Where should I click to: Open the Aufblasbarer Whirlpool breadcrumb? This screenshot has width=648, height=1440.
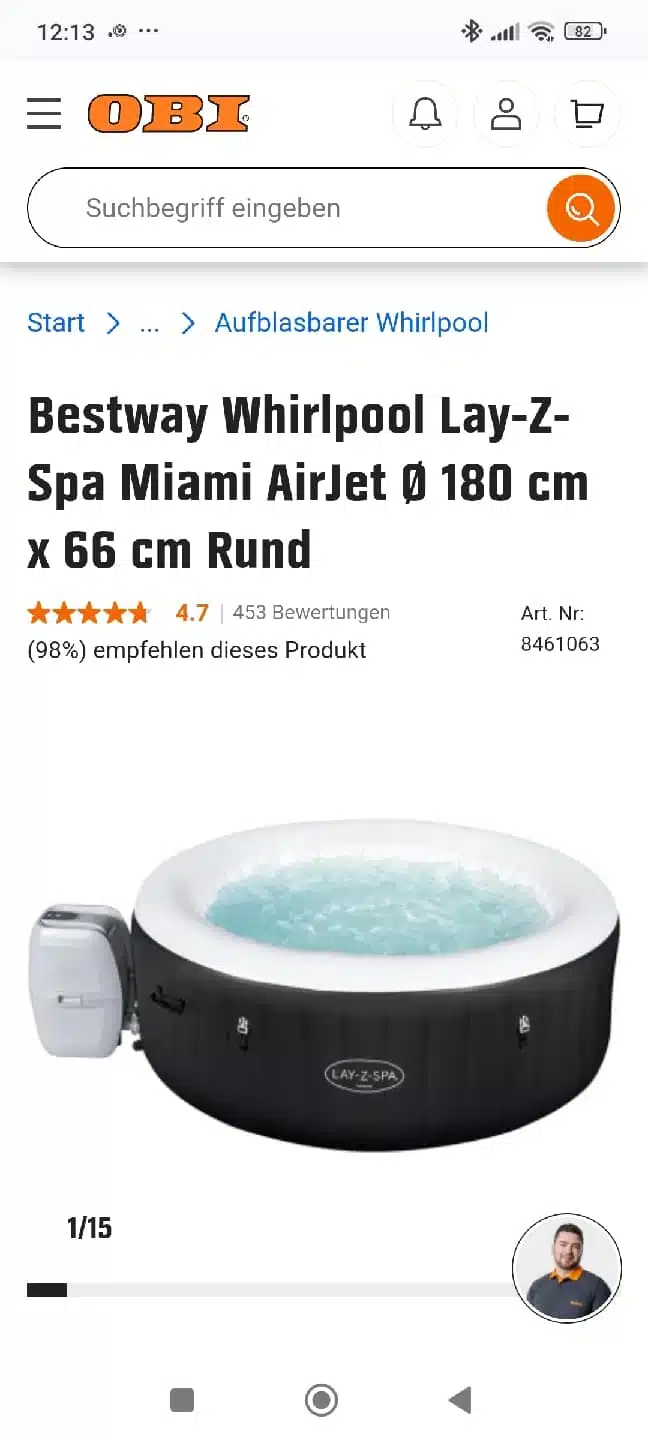(352, 323)
